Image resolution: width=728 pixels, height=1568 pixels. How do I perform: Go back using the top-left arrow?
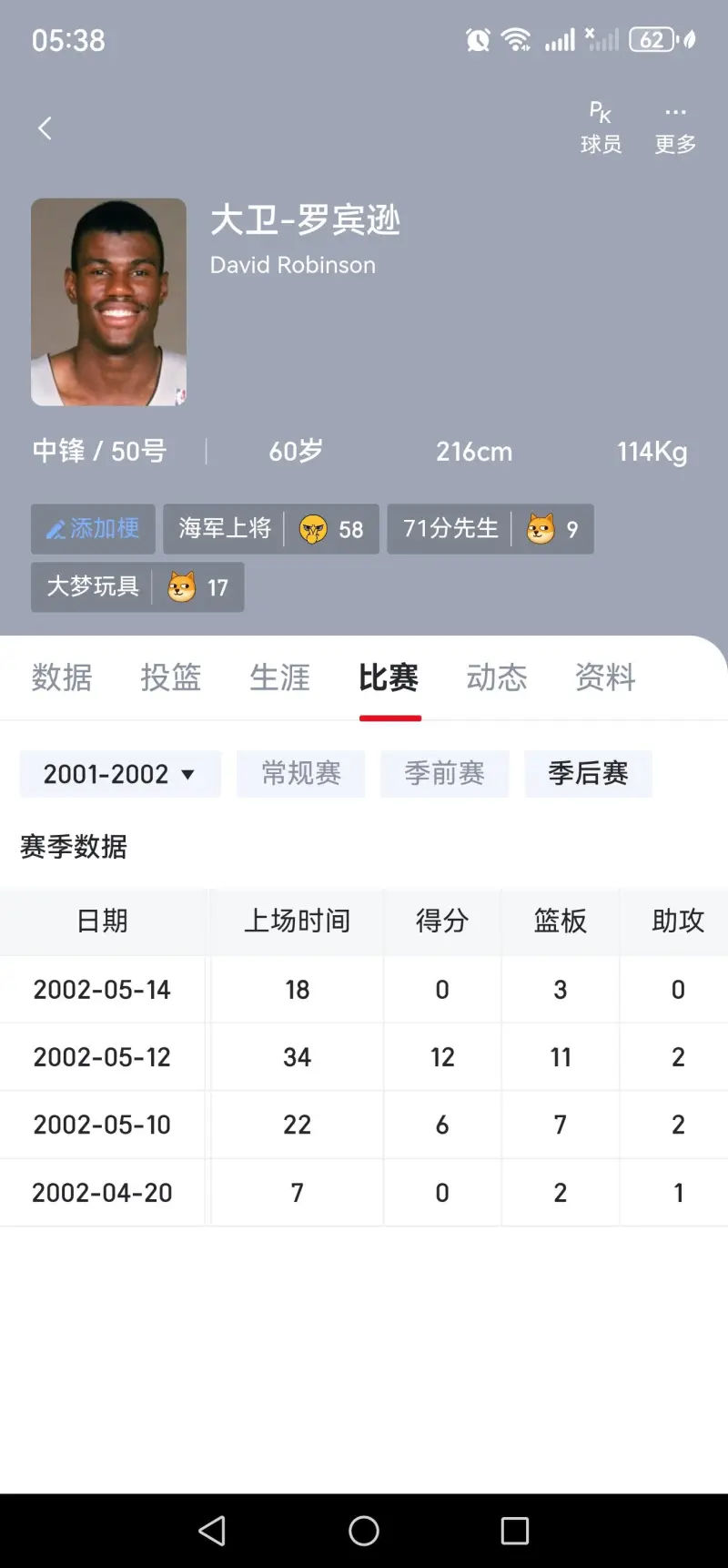click(x=45, y=128)
